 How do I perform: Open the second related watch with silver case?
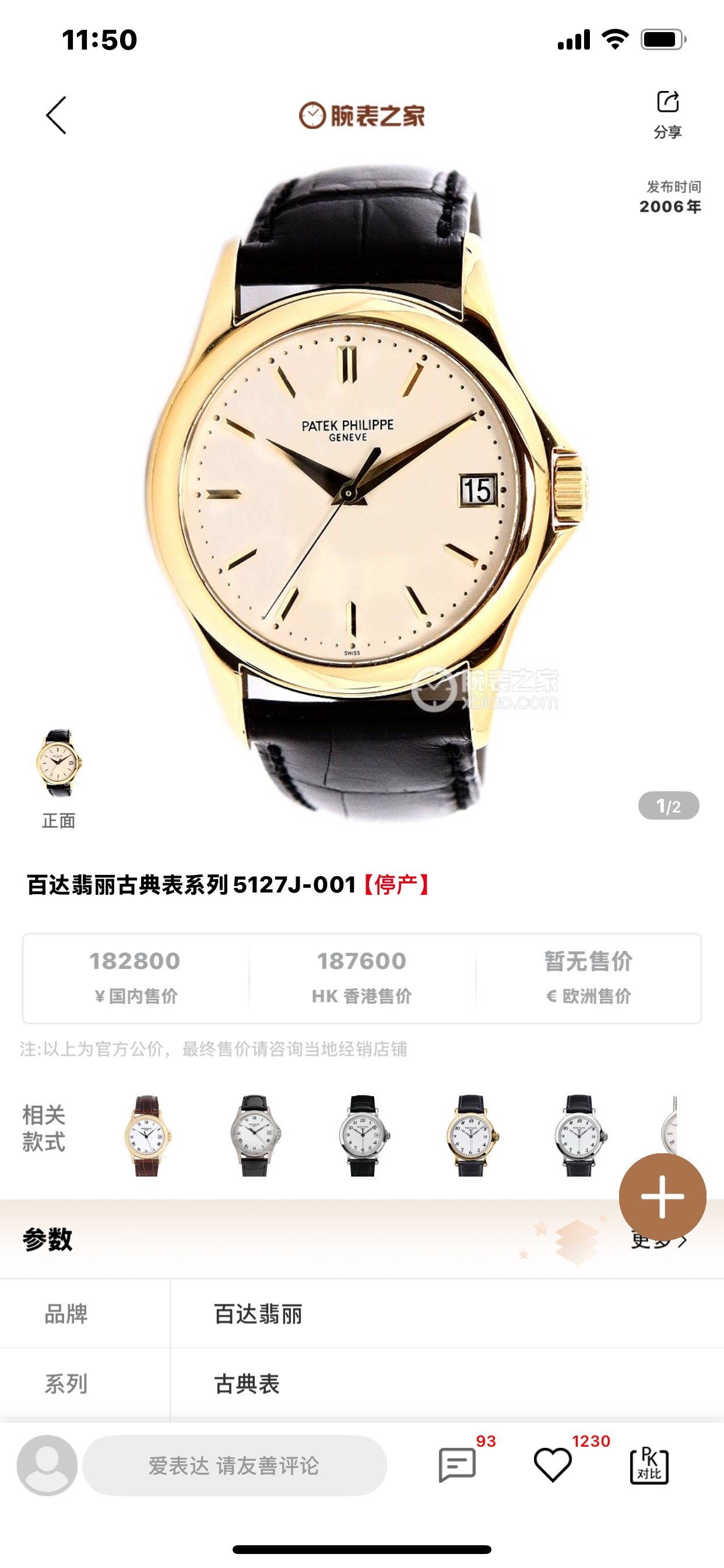[254, 1135]
